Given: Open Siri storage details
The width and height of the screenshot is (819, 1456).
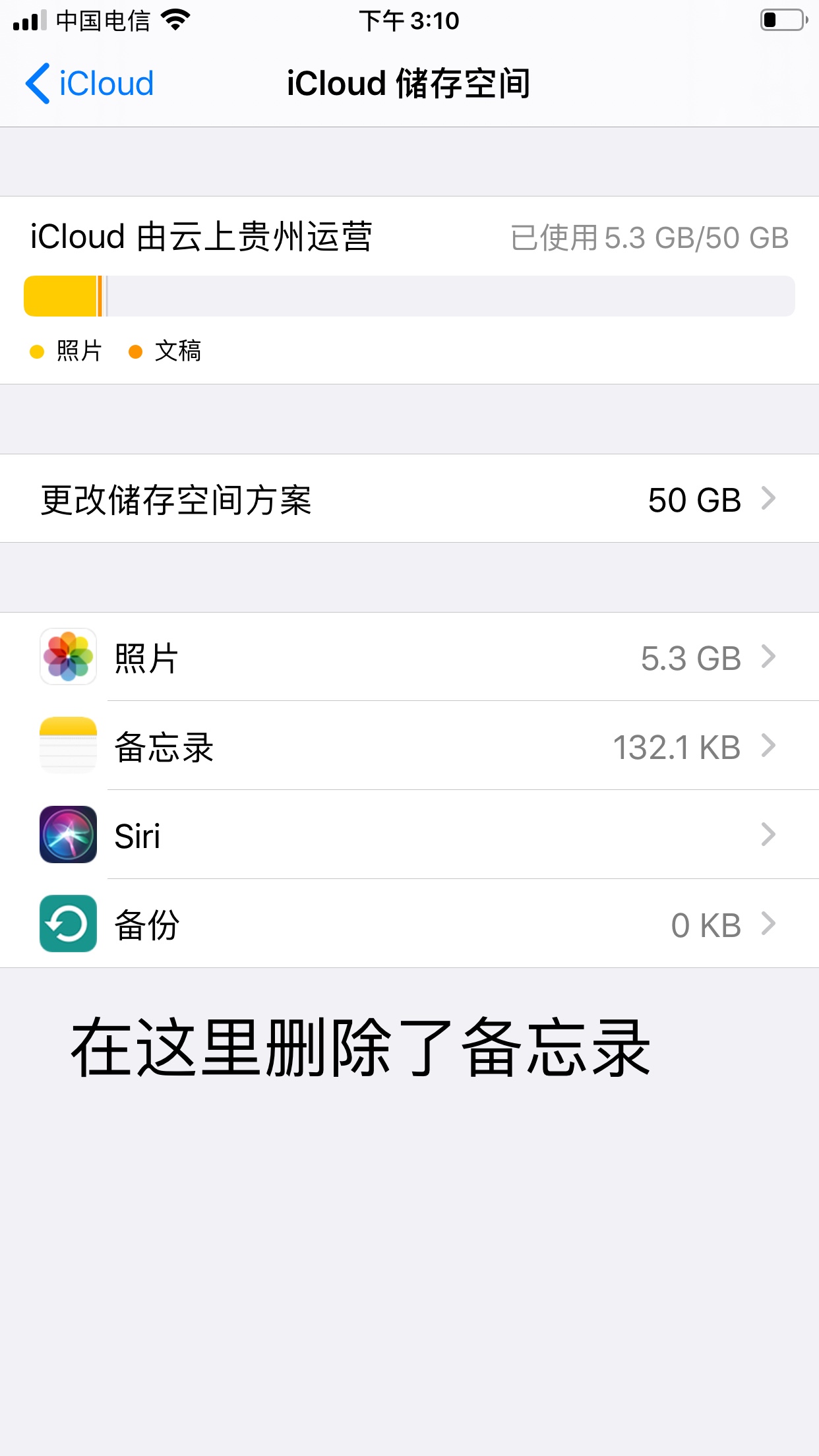Looking at the screenshot, I should (409, 835).
